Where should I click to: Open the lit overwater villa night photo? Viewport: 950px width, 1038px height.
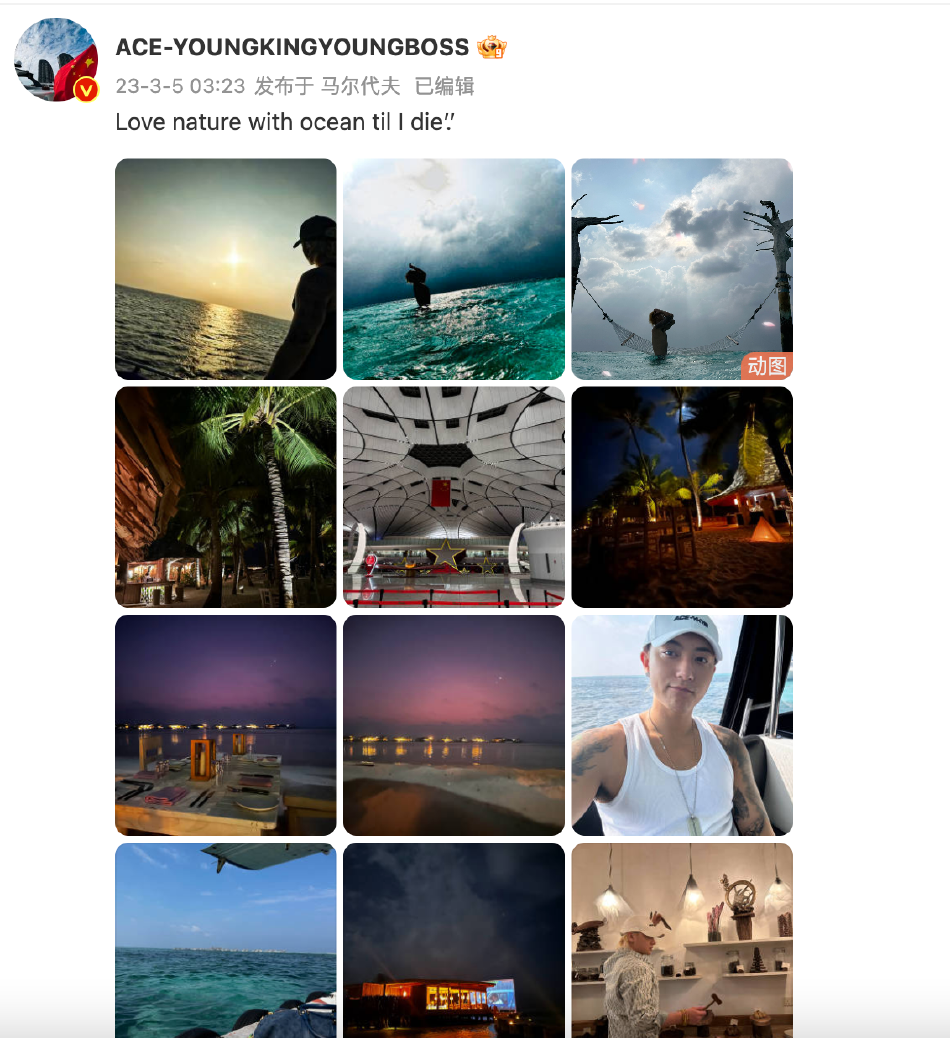pyautogui.click(x=454, y=940)
